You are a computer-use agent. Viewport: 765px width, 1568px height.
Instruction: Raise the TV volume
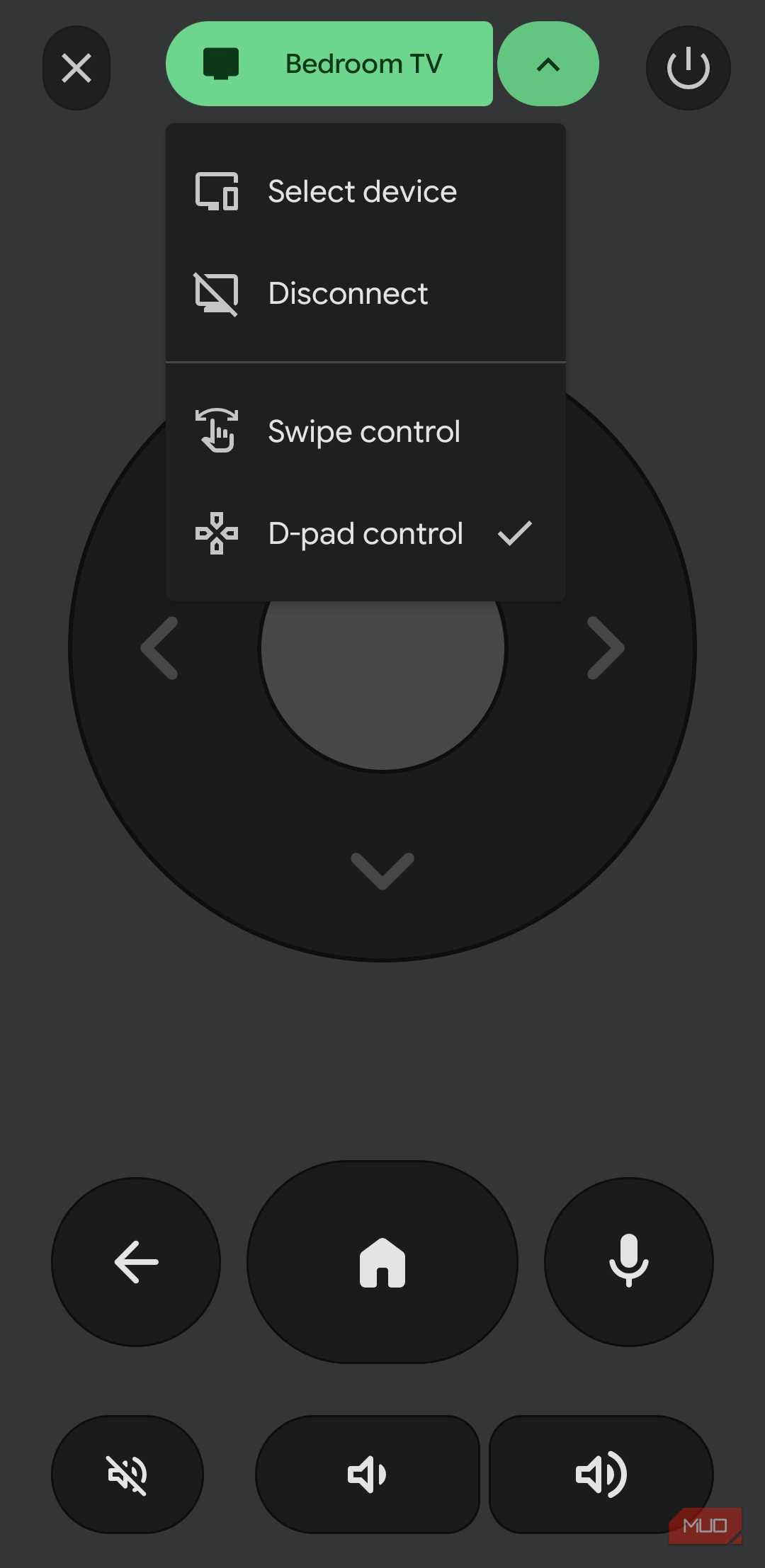(x=601, y=1474)
